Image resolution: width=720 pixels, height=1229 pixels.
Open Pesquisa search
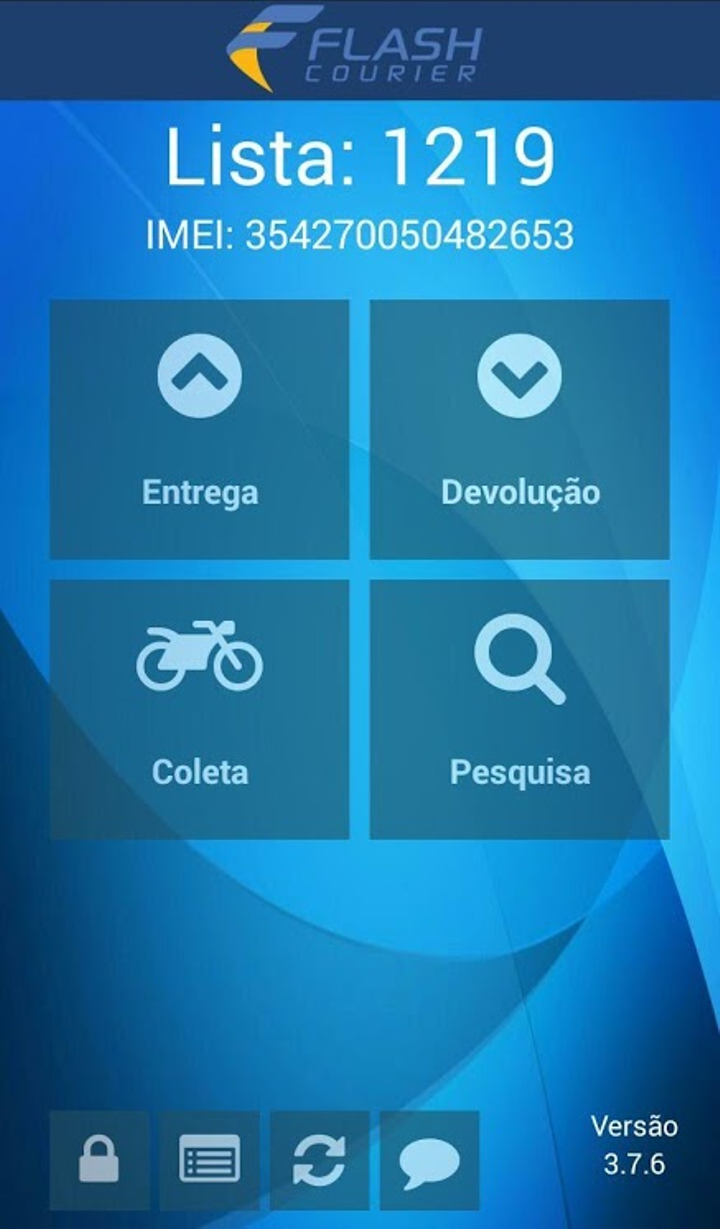click(520, 709)
